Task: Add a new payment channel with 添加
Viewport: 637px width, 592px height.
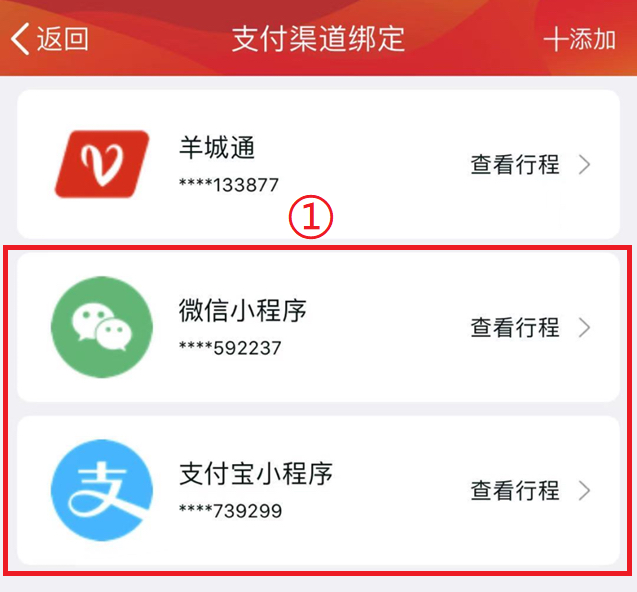Action: point(580,39)
